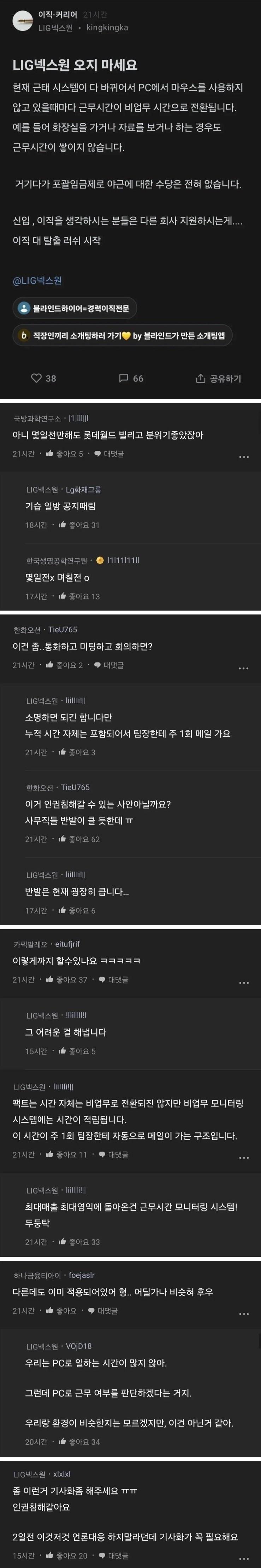Open the three-dot menu on foejaslr's comment
This screenshot has width=261, height=1568.
(243, 1313)
